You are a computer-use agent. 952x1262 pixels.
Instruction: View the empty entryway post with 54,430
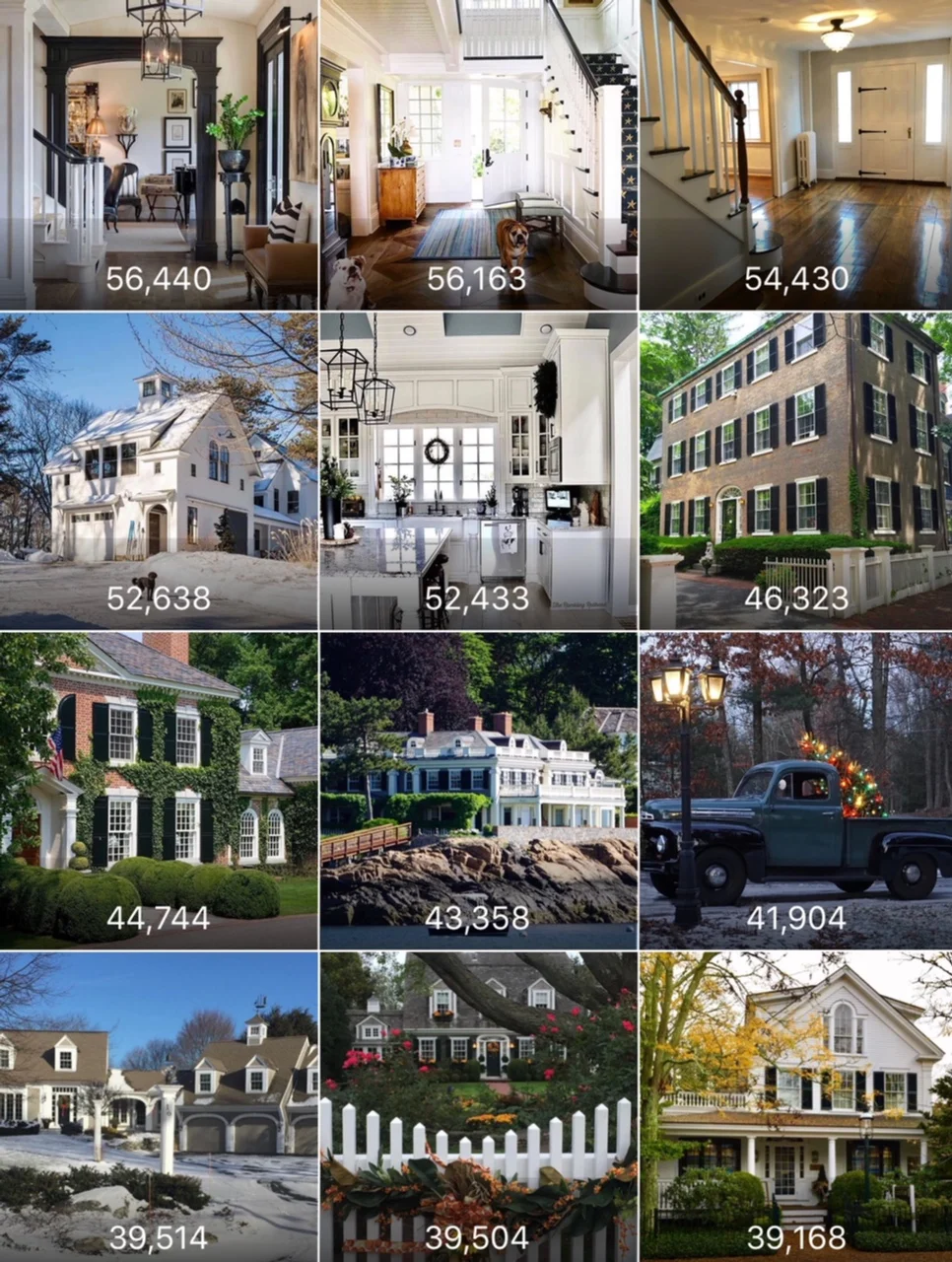click(x=796, y=154)
